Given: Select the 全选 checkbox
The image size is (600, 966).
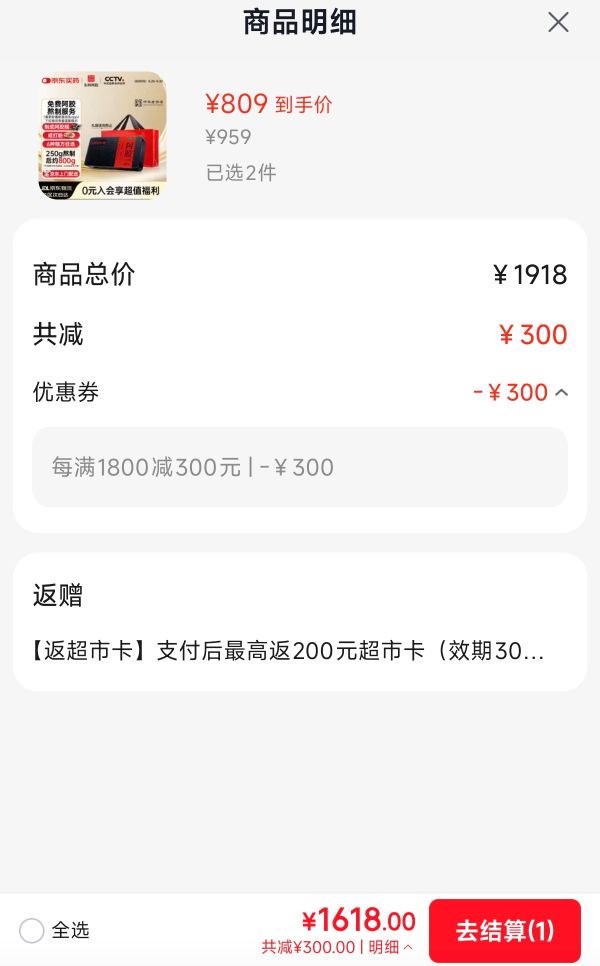Looking at the screenshot, I should pyautogui.click(x=31, y=930).
